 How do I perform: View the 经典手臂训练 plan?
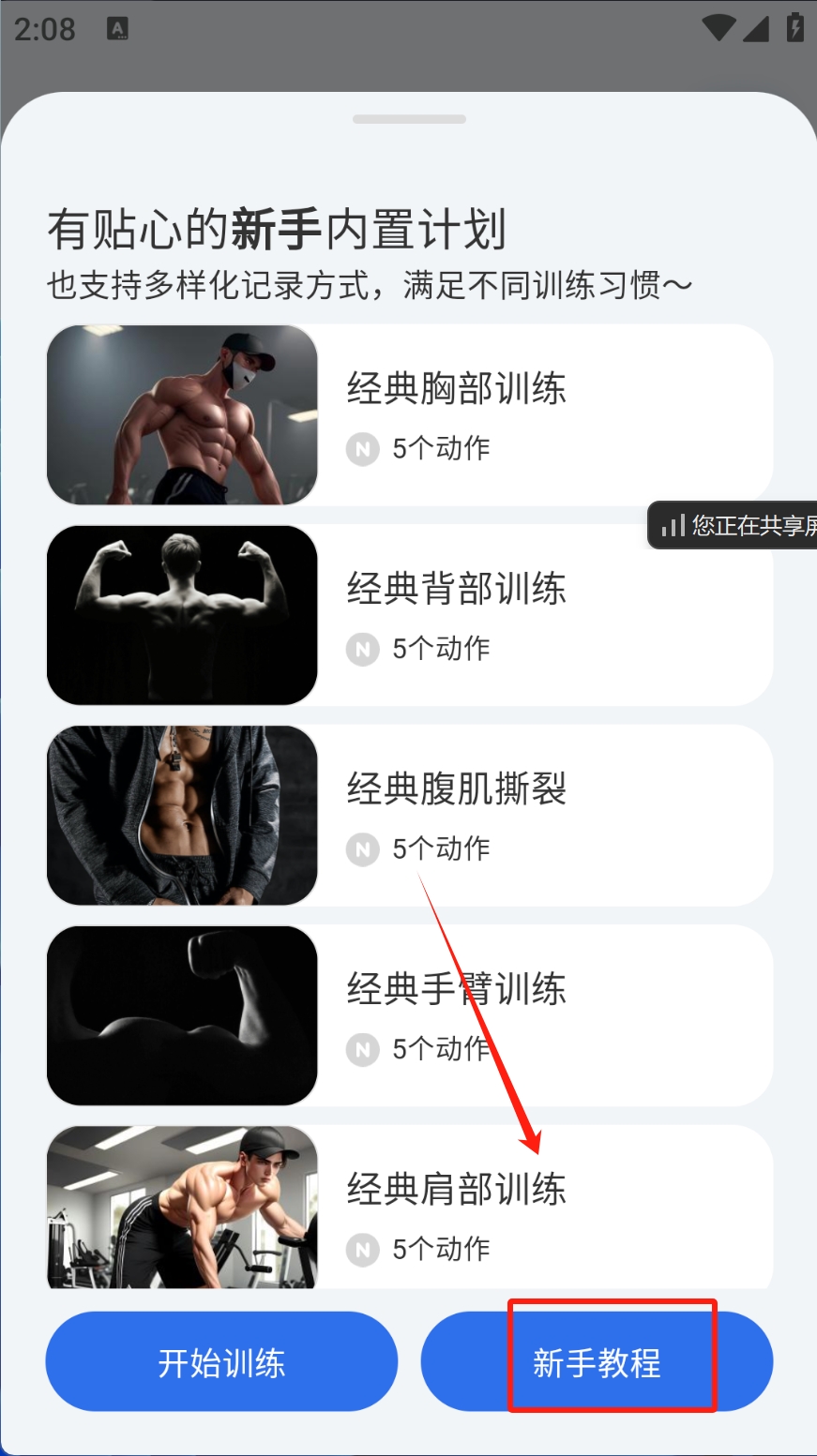pos(409,1015)
